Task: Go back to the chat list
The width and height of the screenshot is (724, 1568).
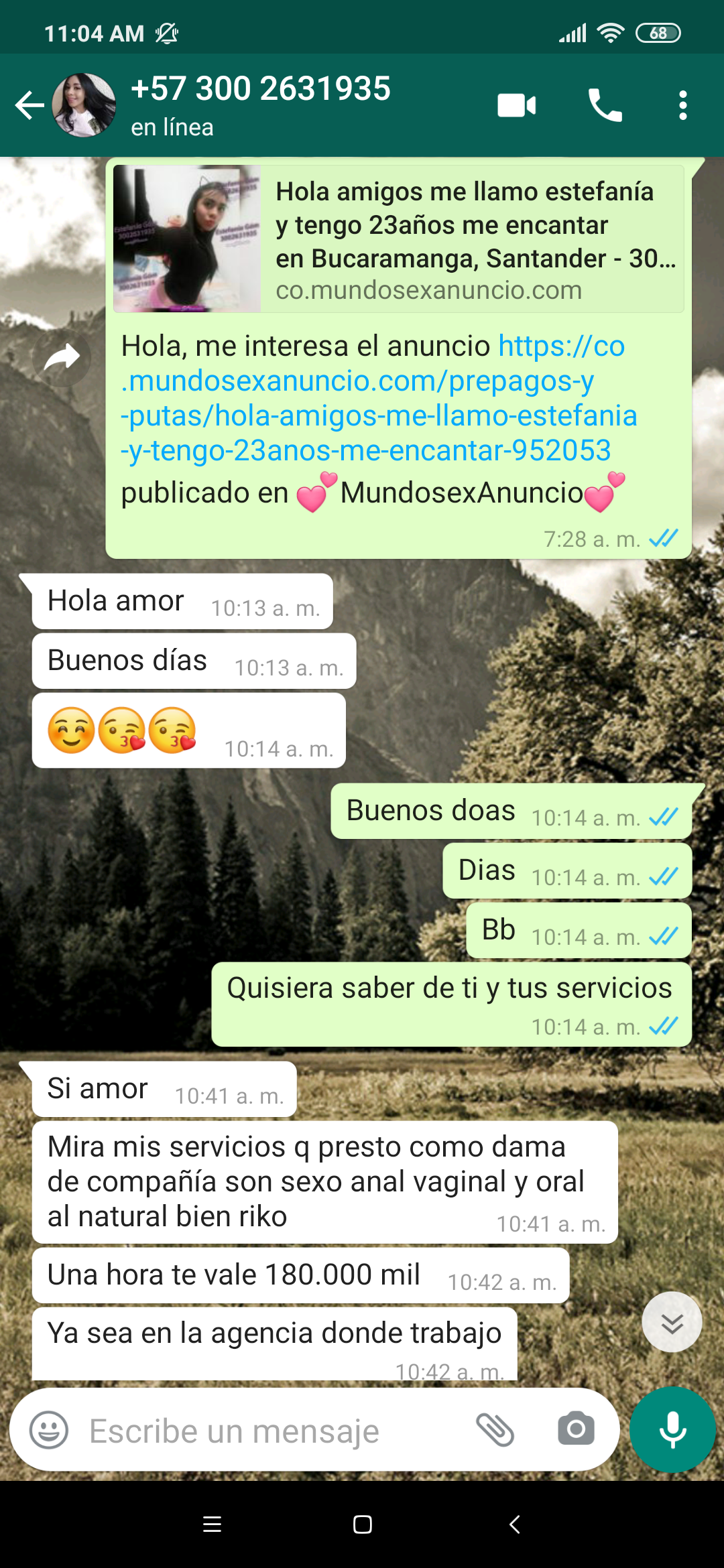Action: click(29, 105)
